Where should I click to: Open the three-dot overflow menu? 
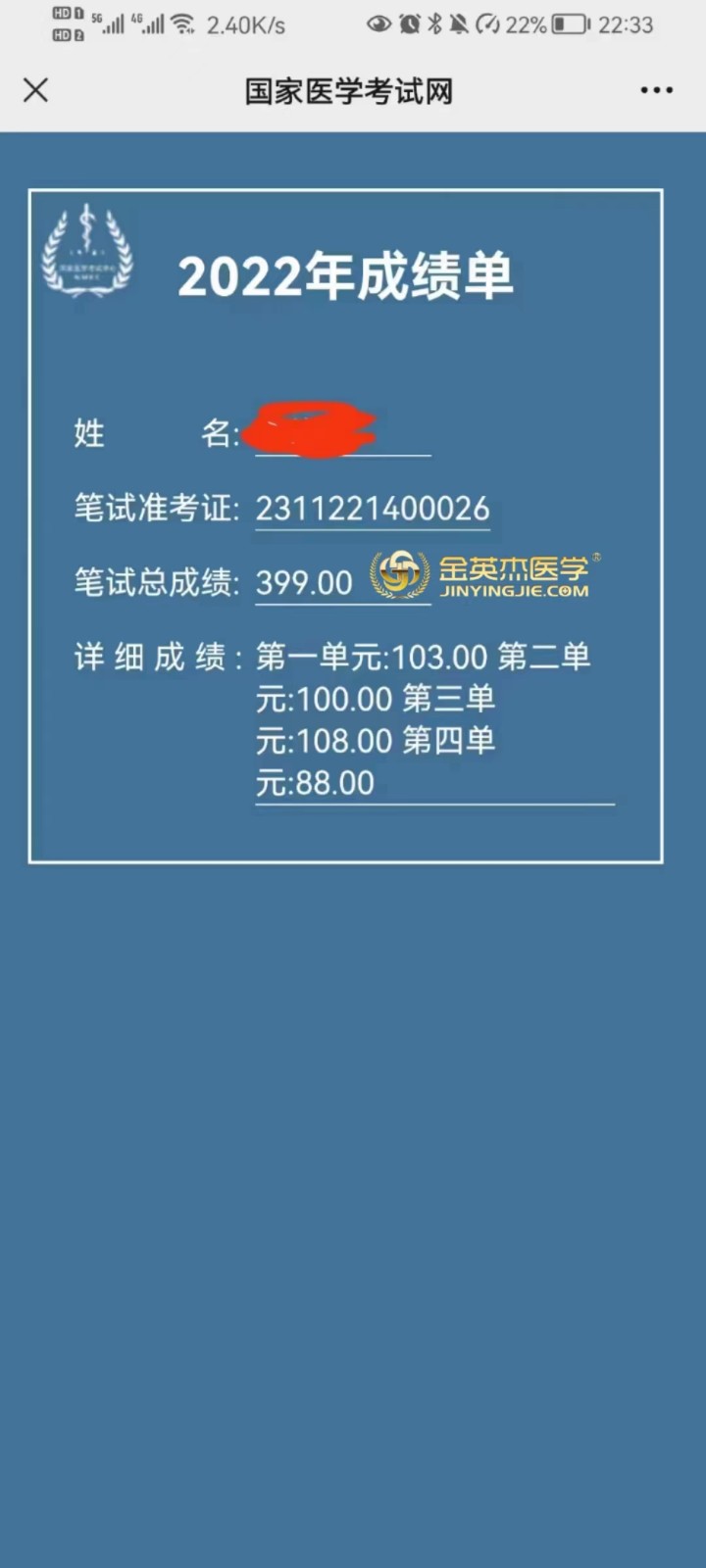tap(656, 90)
